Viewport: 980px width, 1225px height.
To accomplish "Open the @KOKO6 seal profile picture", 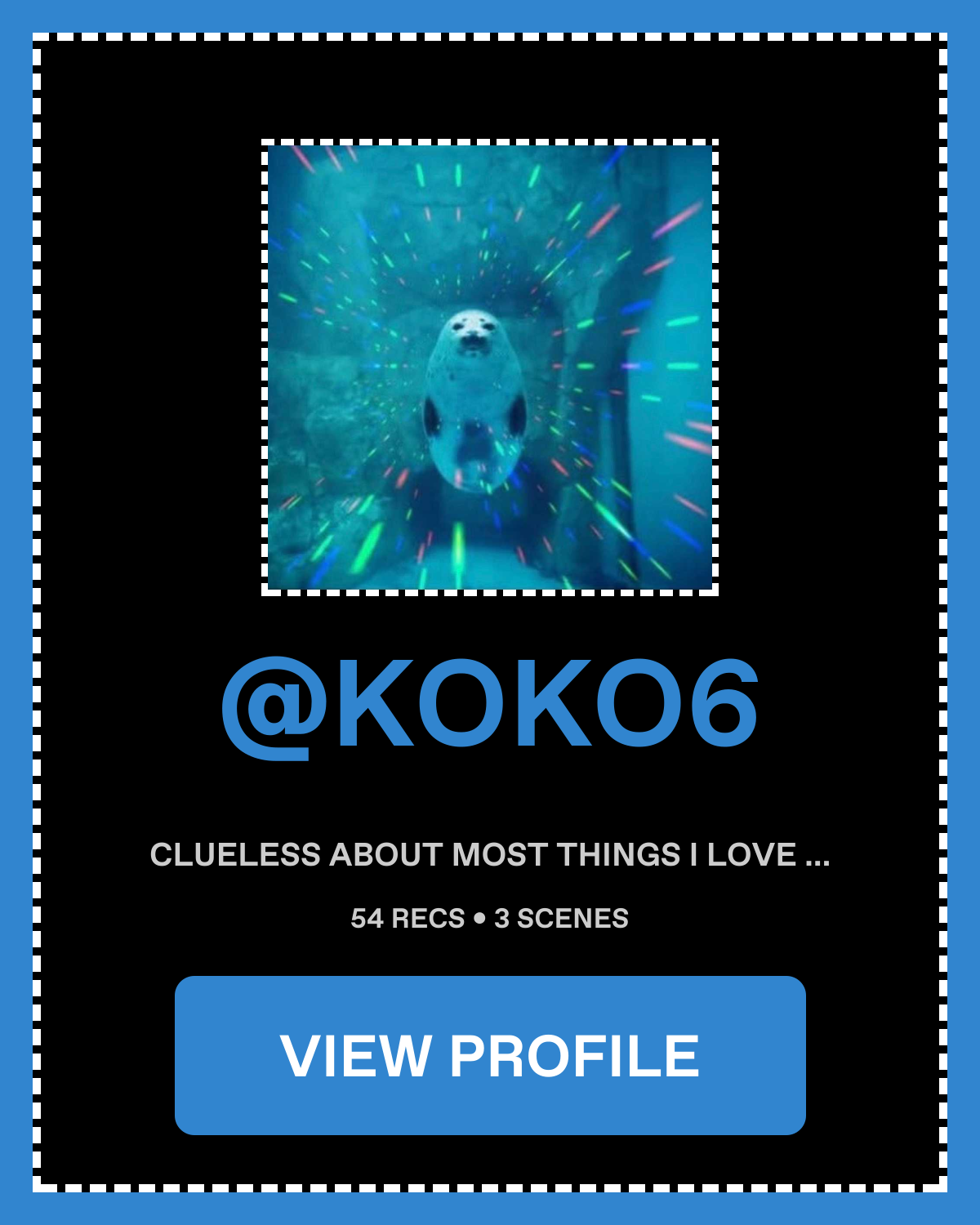I will coord(490,367).
